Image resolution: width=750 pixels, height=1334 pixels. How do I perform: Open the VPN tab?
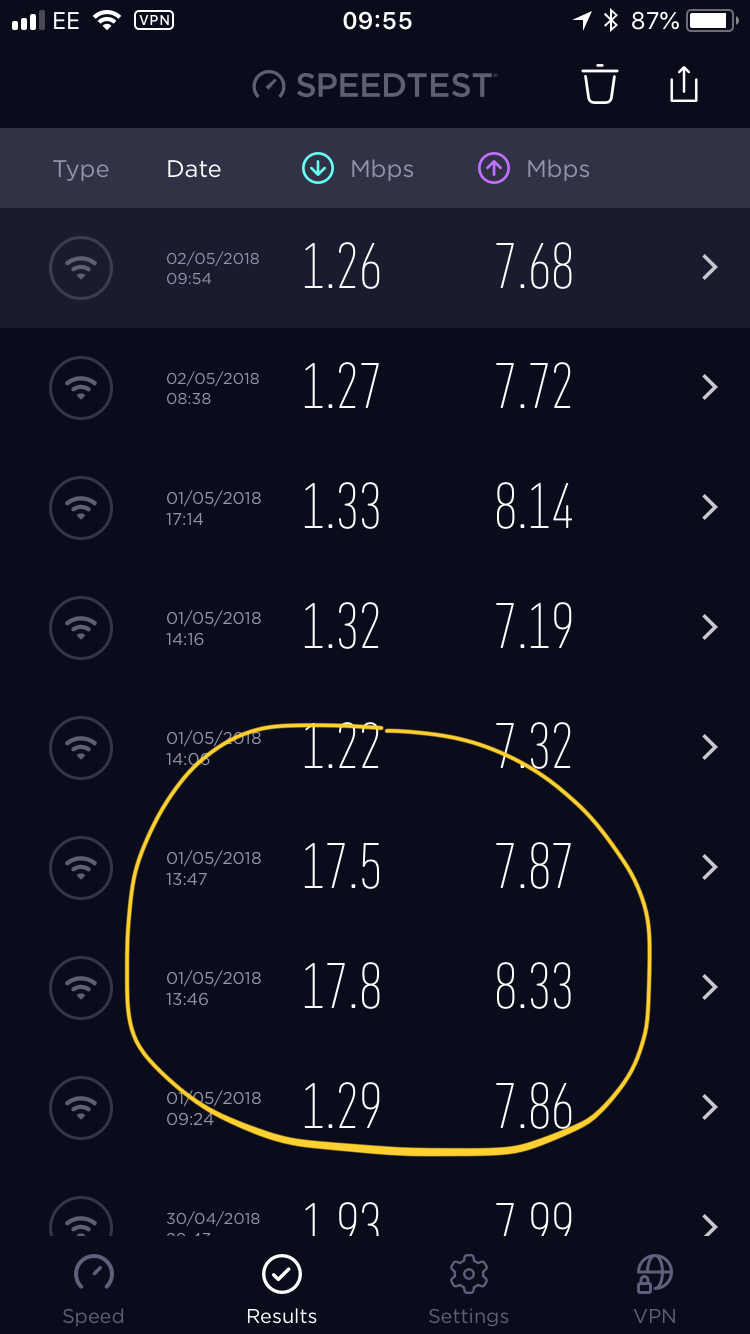coord(655,1290)
